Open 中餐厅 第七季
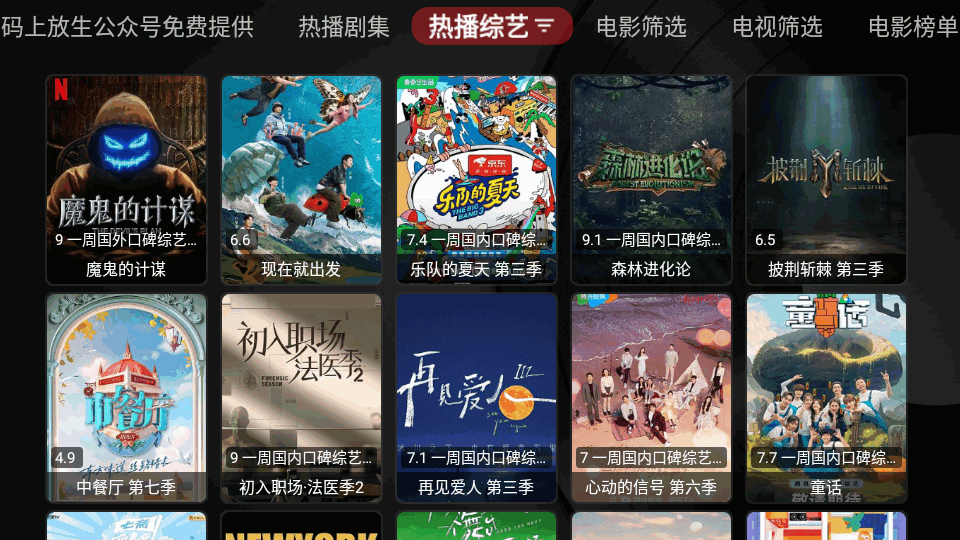 pyautogui.click(x=126, y=398)
